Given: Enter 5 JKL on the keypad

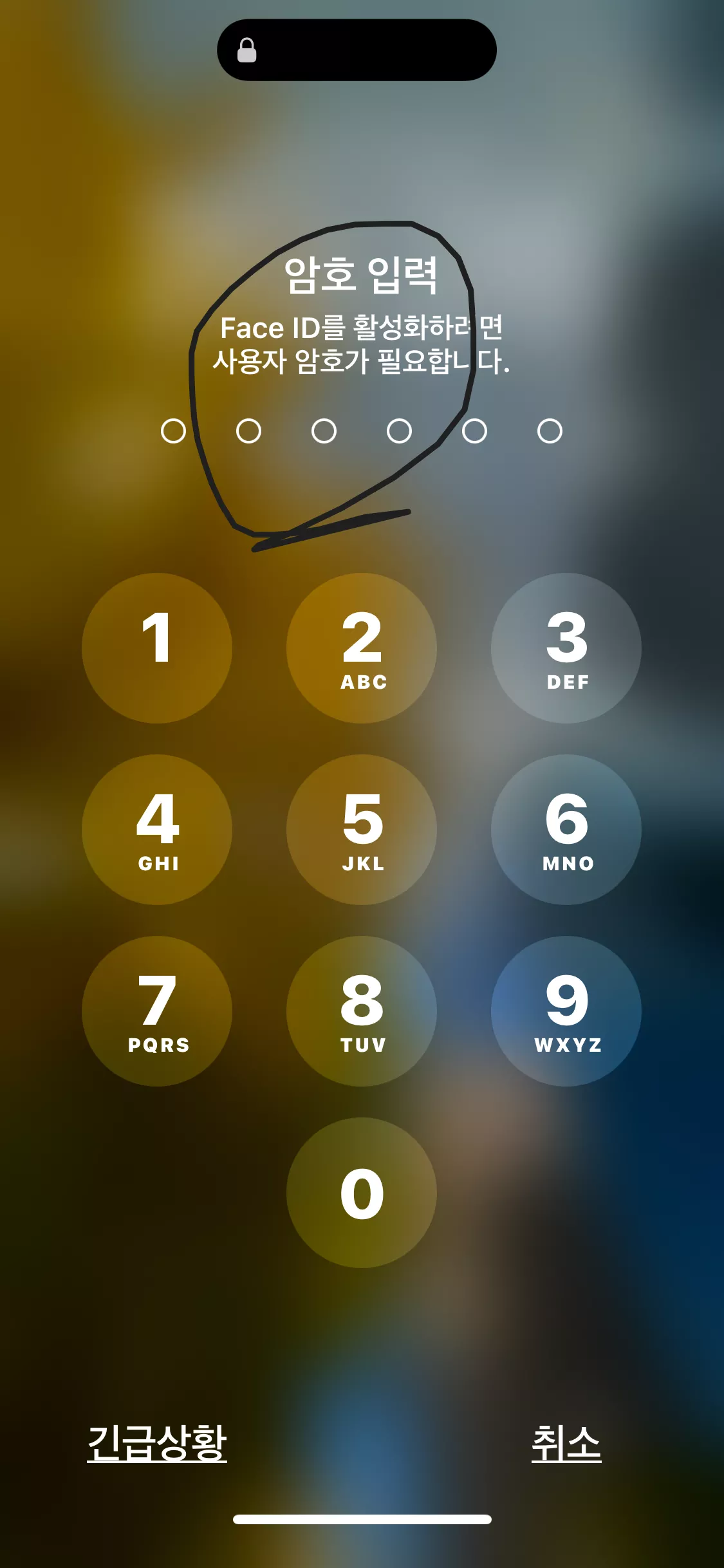Looking at the screenshot, I should pos(362,830).
